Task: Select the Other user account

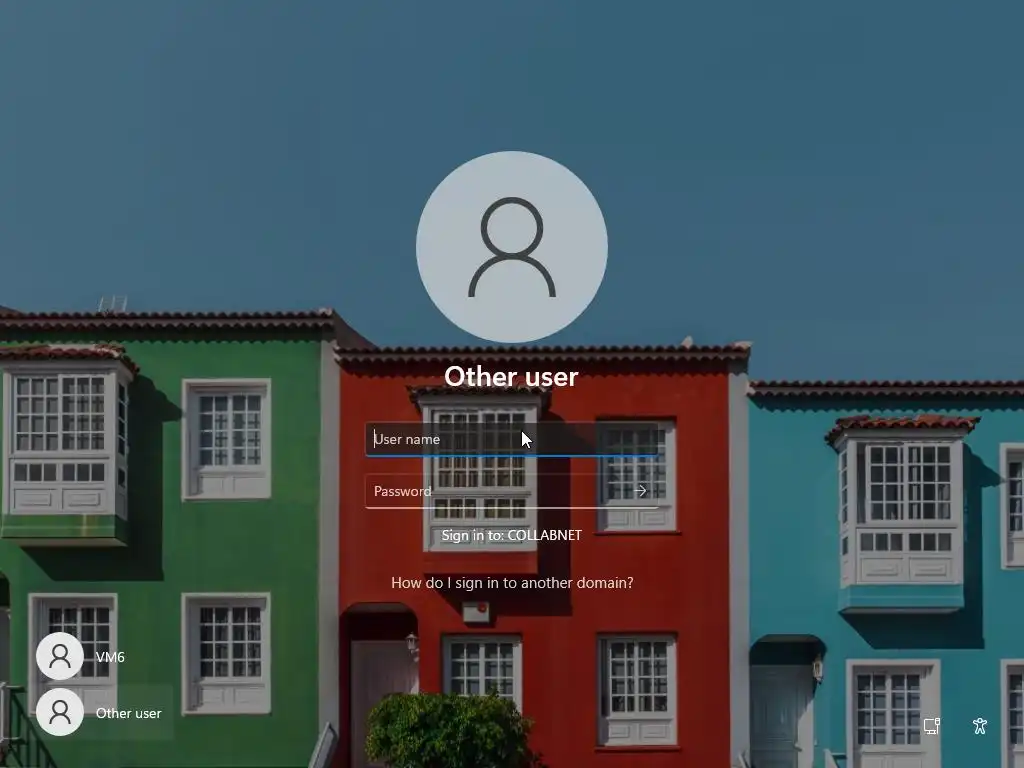Action: (x=100, y=713)
